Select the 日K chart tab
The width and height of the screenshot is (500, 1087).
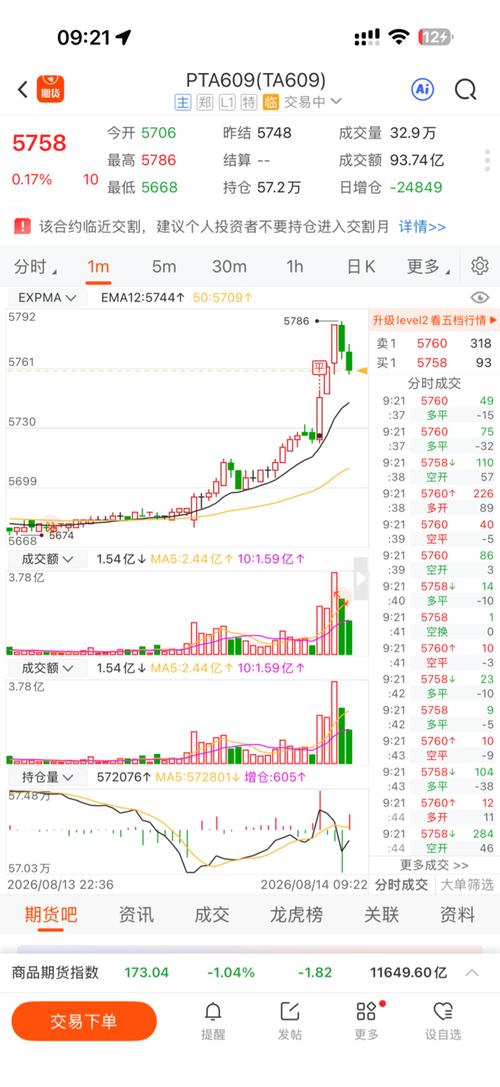point(361,266)
